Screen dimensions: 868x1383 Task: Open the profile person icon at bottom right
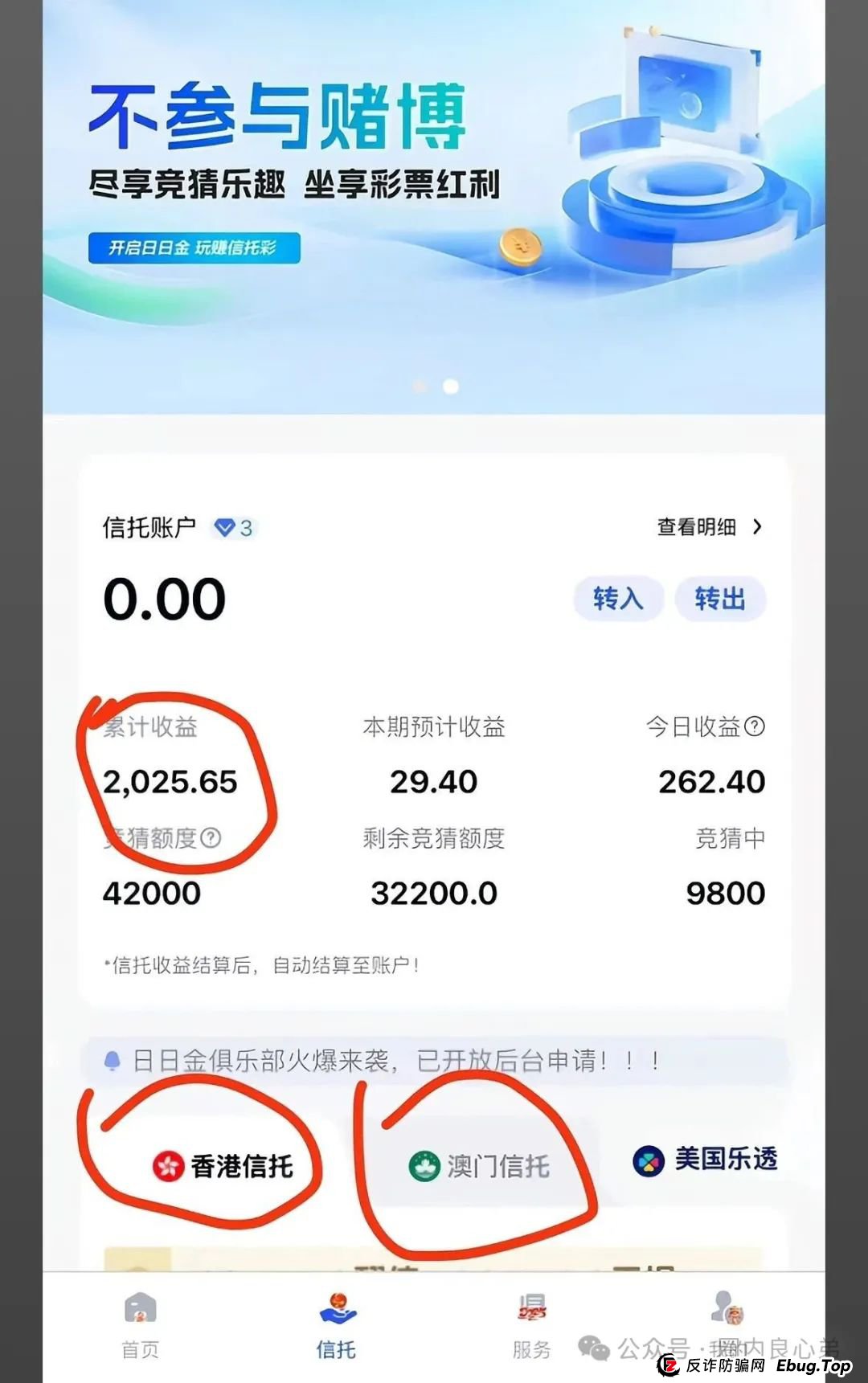coord(725,1308)
